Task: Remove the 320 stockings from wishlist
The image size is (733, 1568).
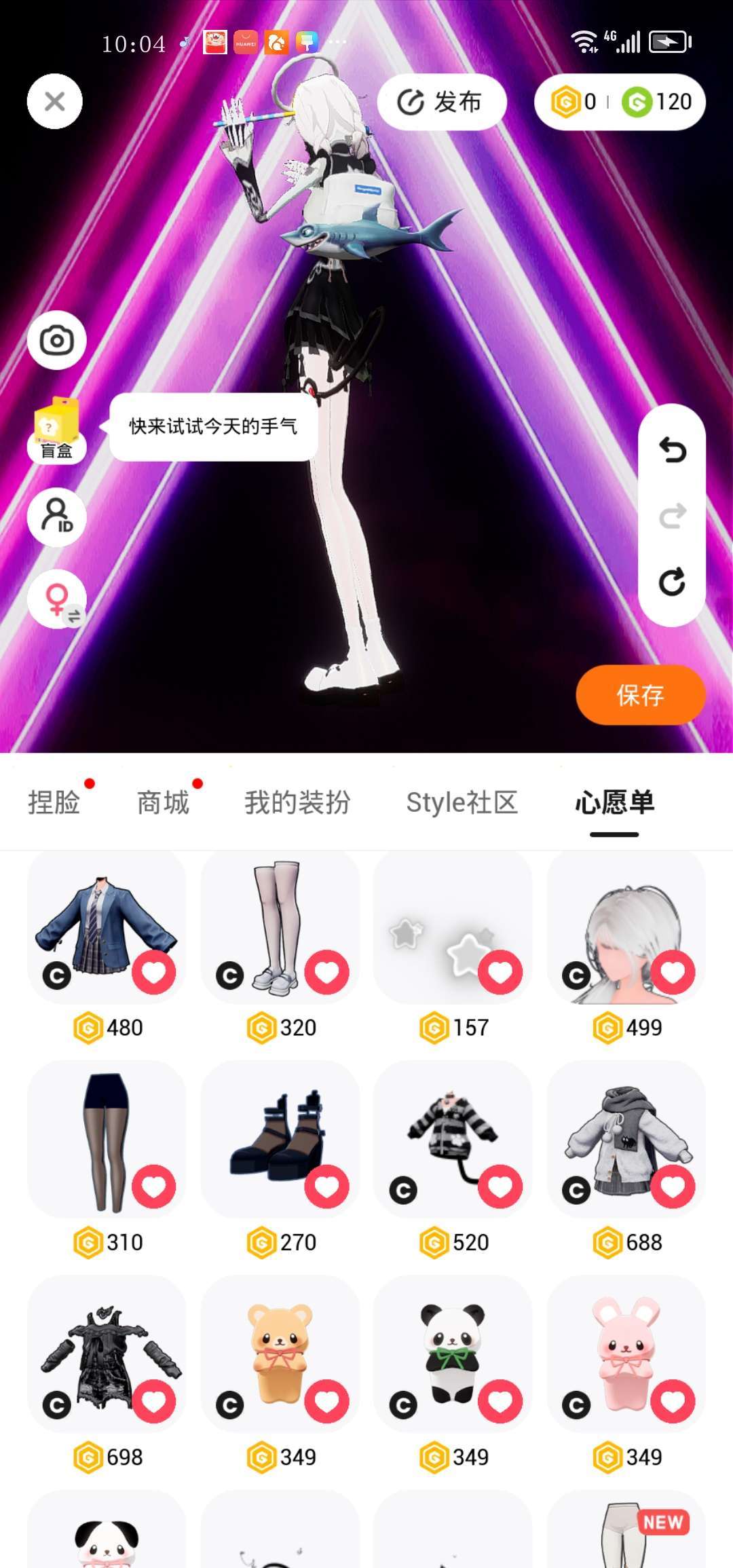Action: tap(326, 972)
